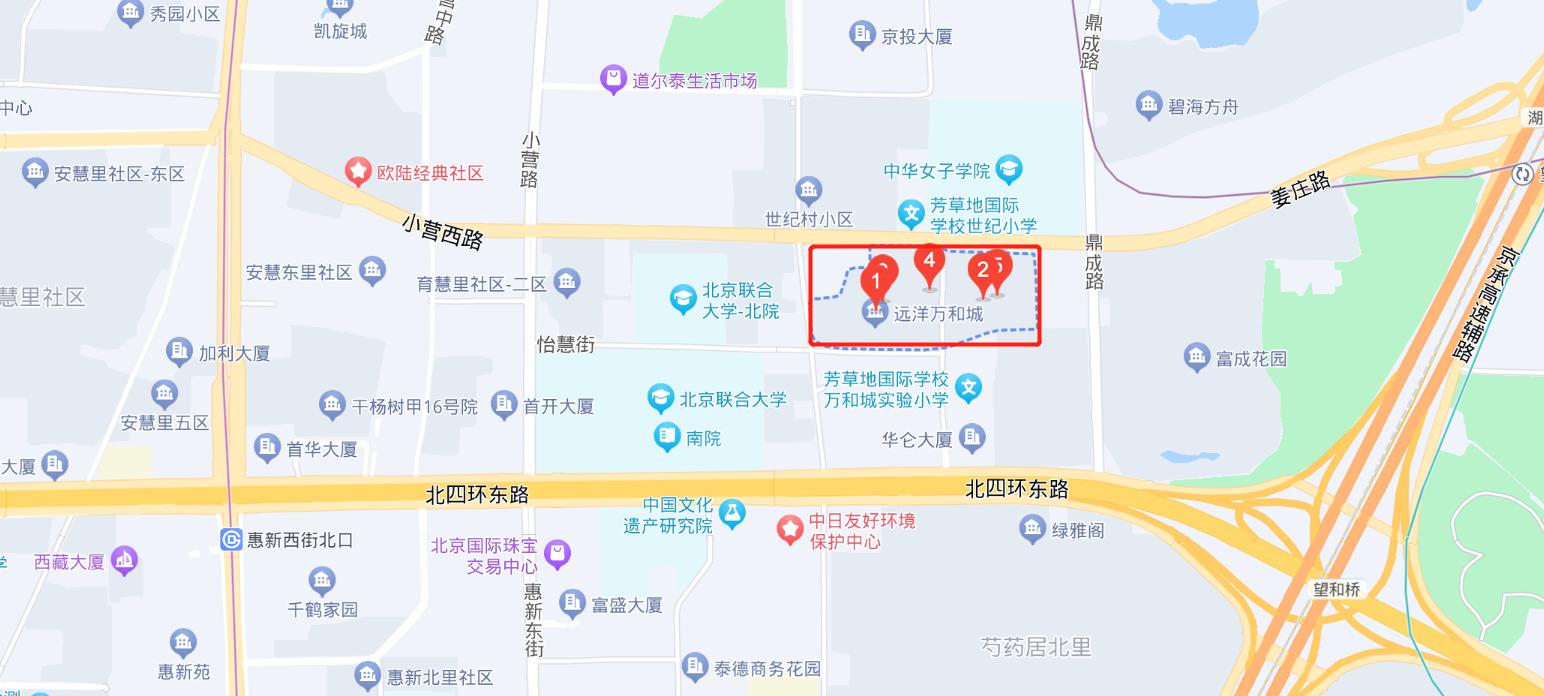The height and width of the screenshot is (696, 1544).
Task: Open the 华仑大厦 building point
Action: (972, 438)
